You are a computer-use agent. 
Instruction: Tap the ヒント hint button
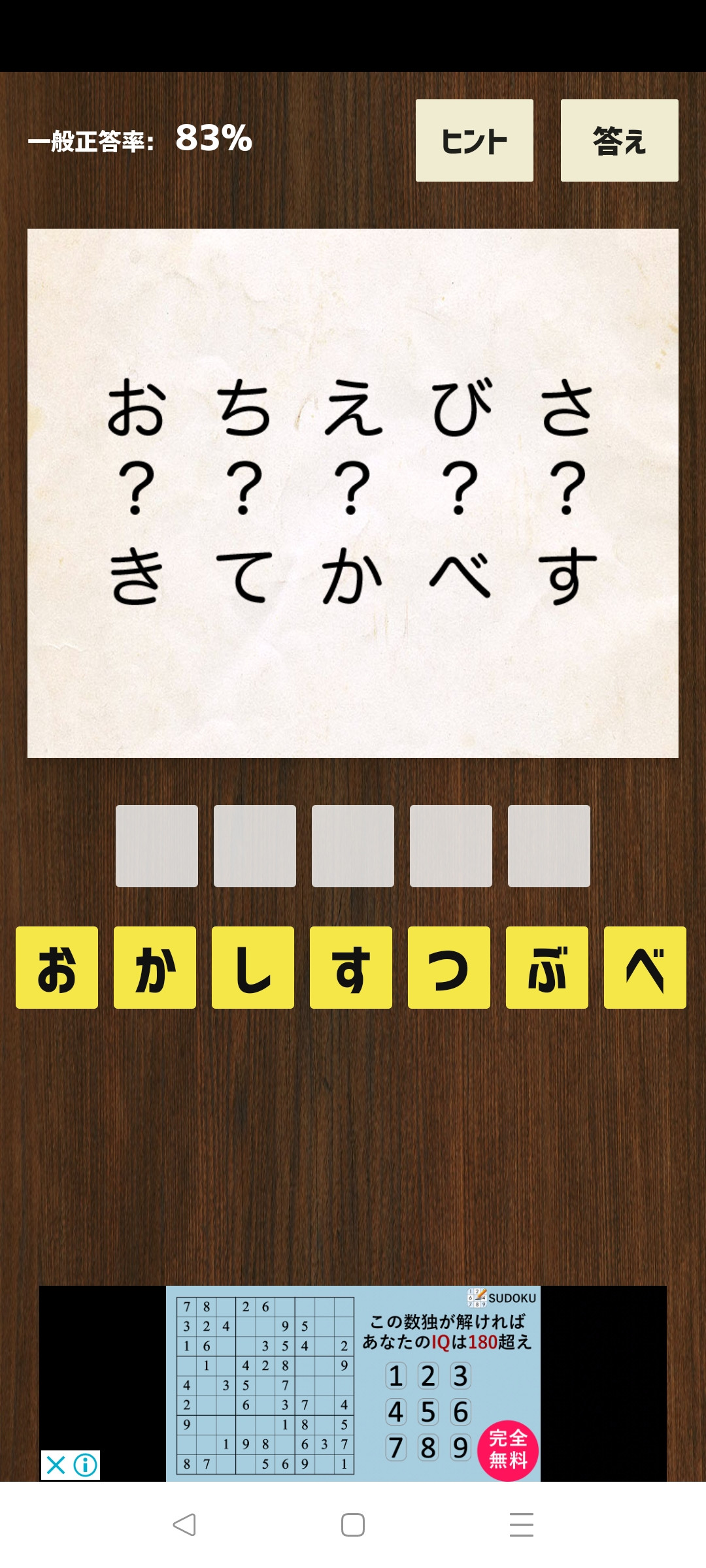click(x=475, y=140)
